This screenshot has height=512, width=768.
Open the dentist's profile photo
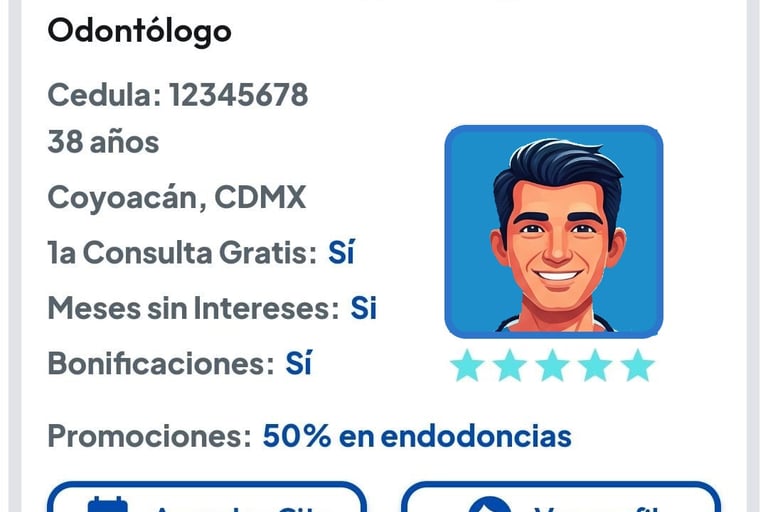pos(553,232)
